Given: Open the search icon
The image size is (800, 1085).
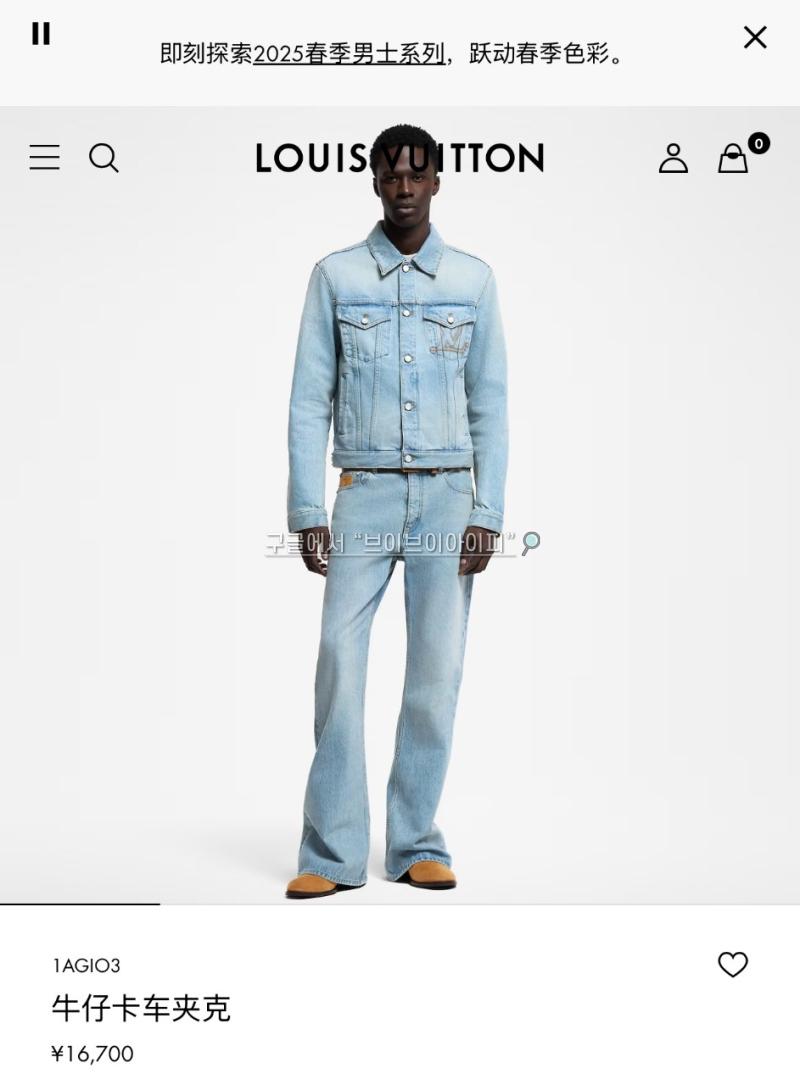Looking at the screenshot, I should 104,158.
